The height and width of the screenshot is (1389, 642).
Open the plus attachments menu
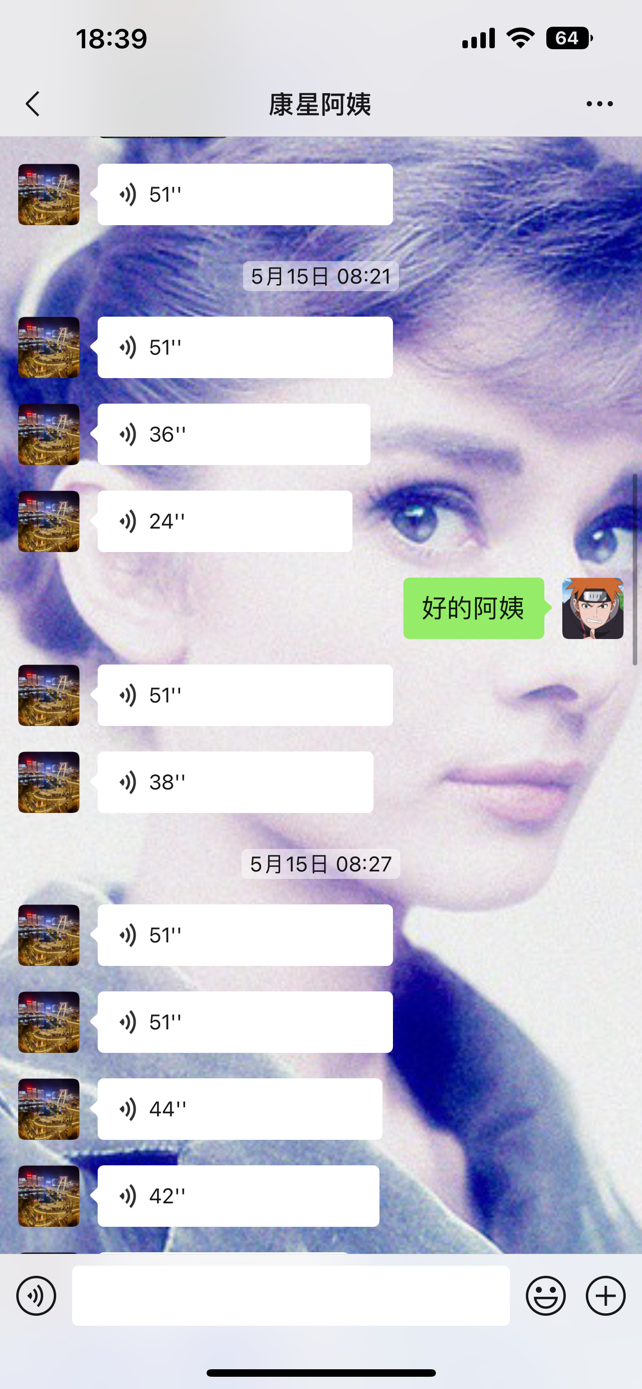605,1296
